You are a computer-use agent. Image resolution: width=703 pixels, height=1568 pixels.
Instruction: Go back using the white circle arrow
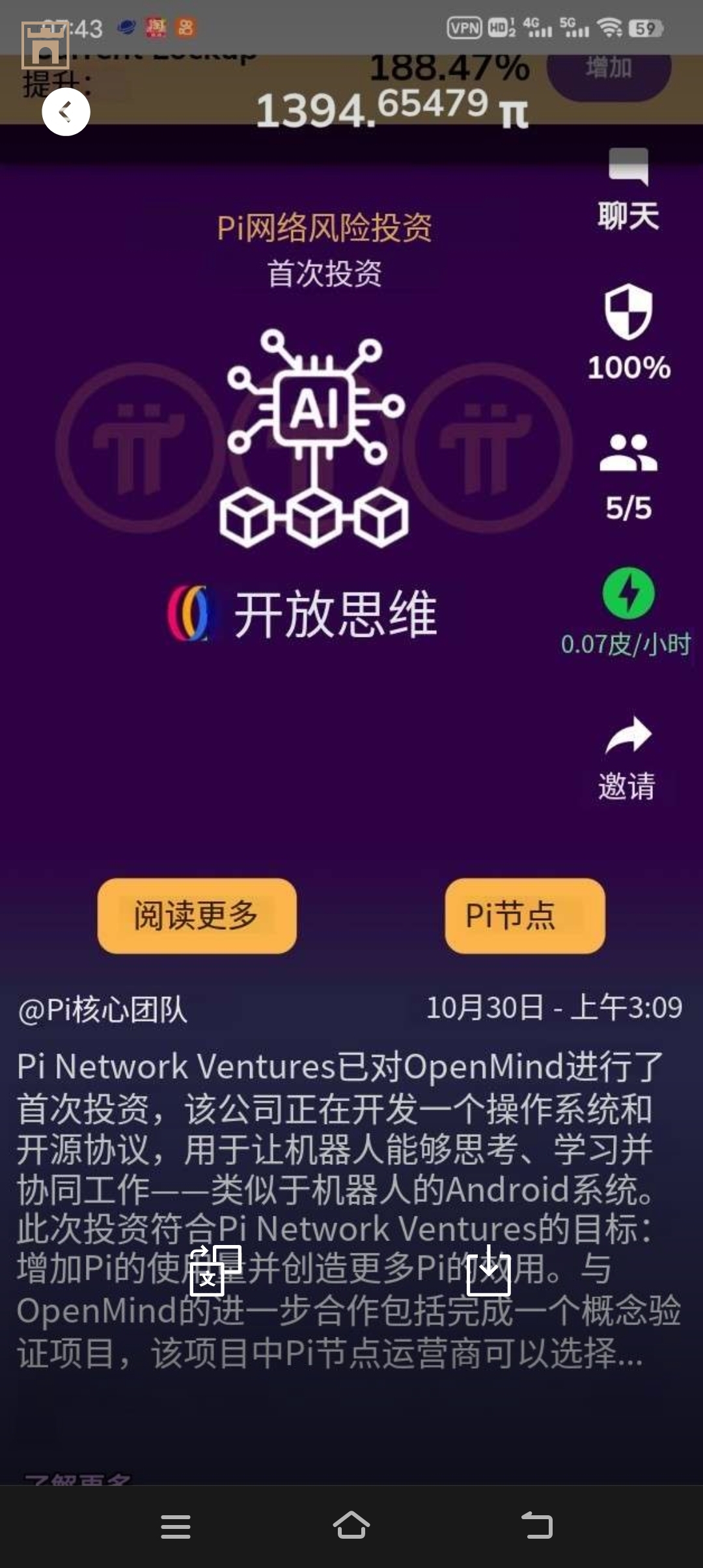pos(66,112)
